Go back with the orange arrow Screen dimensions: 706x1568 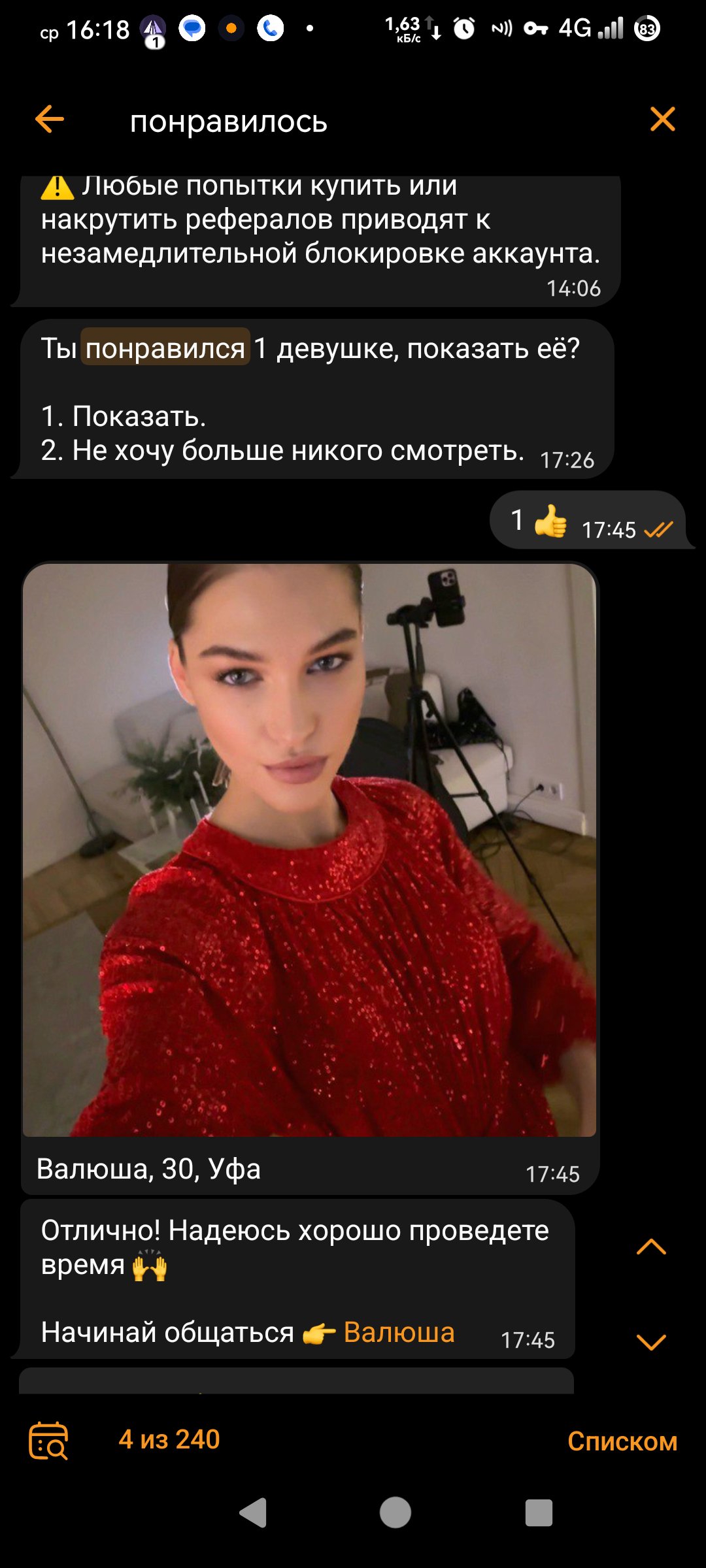[50, 120]
